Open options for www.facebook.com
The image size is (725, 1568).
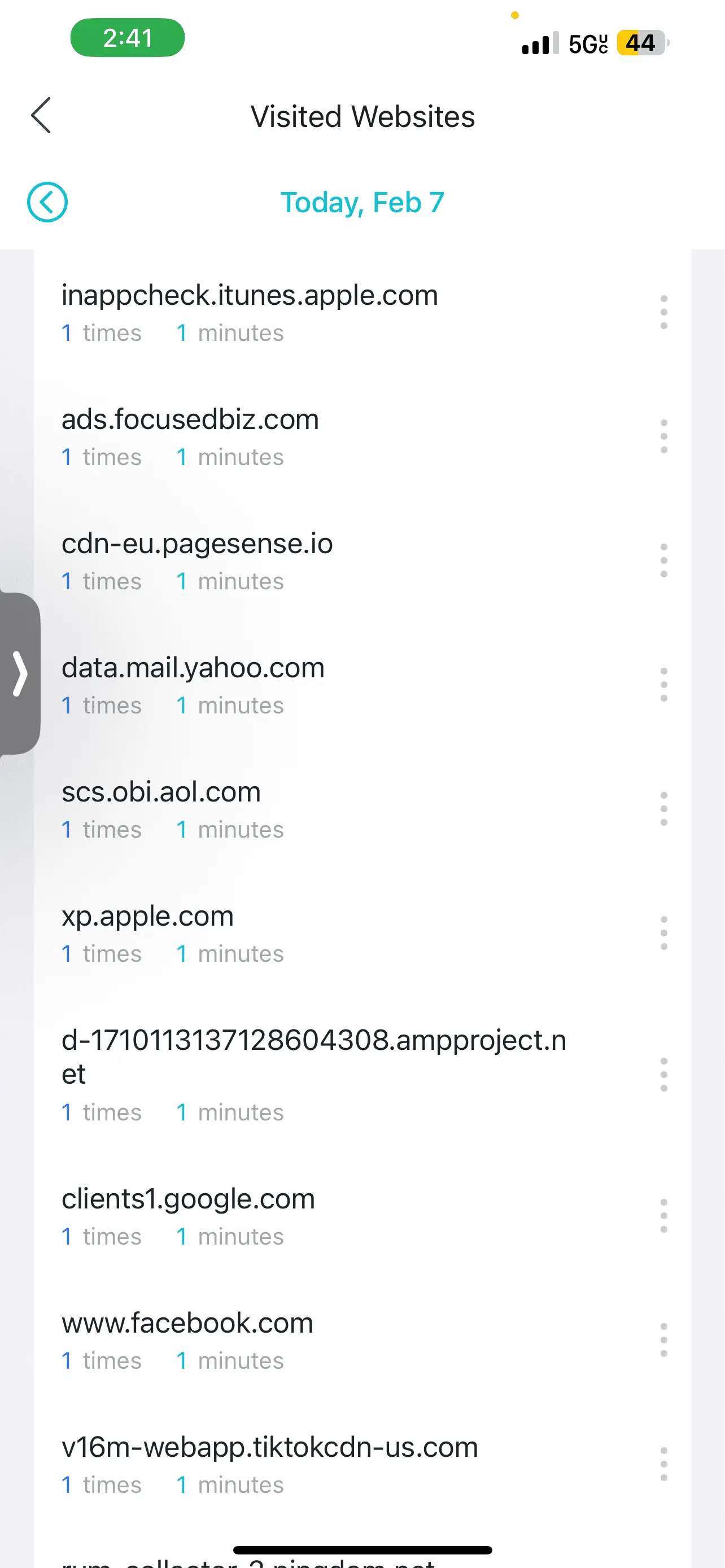click(663, 1341)
